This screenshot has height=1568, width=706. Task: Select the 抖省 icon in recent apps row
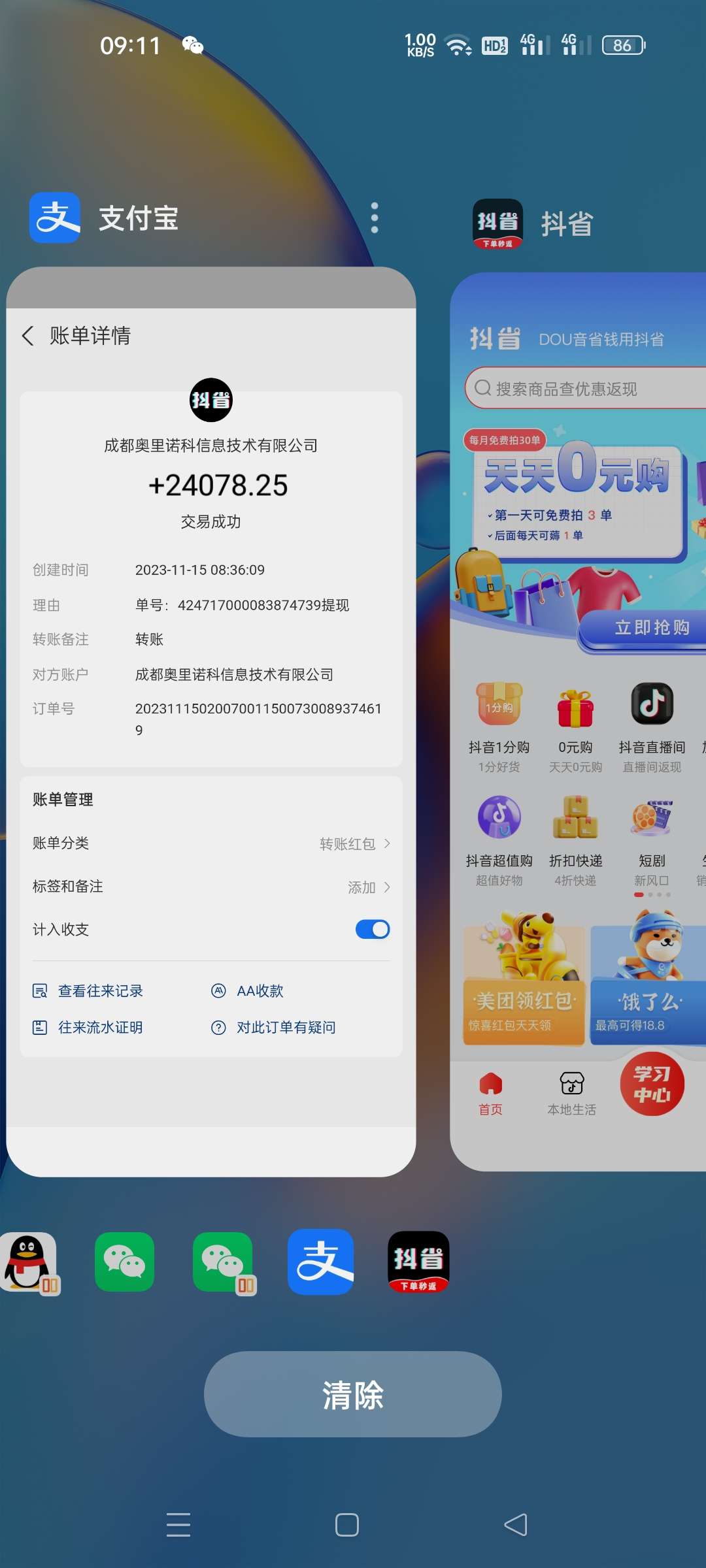pos(418,1262)
